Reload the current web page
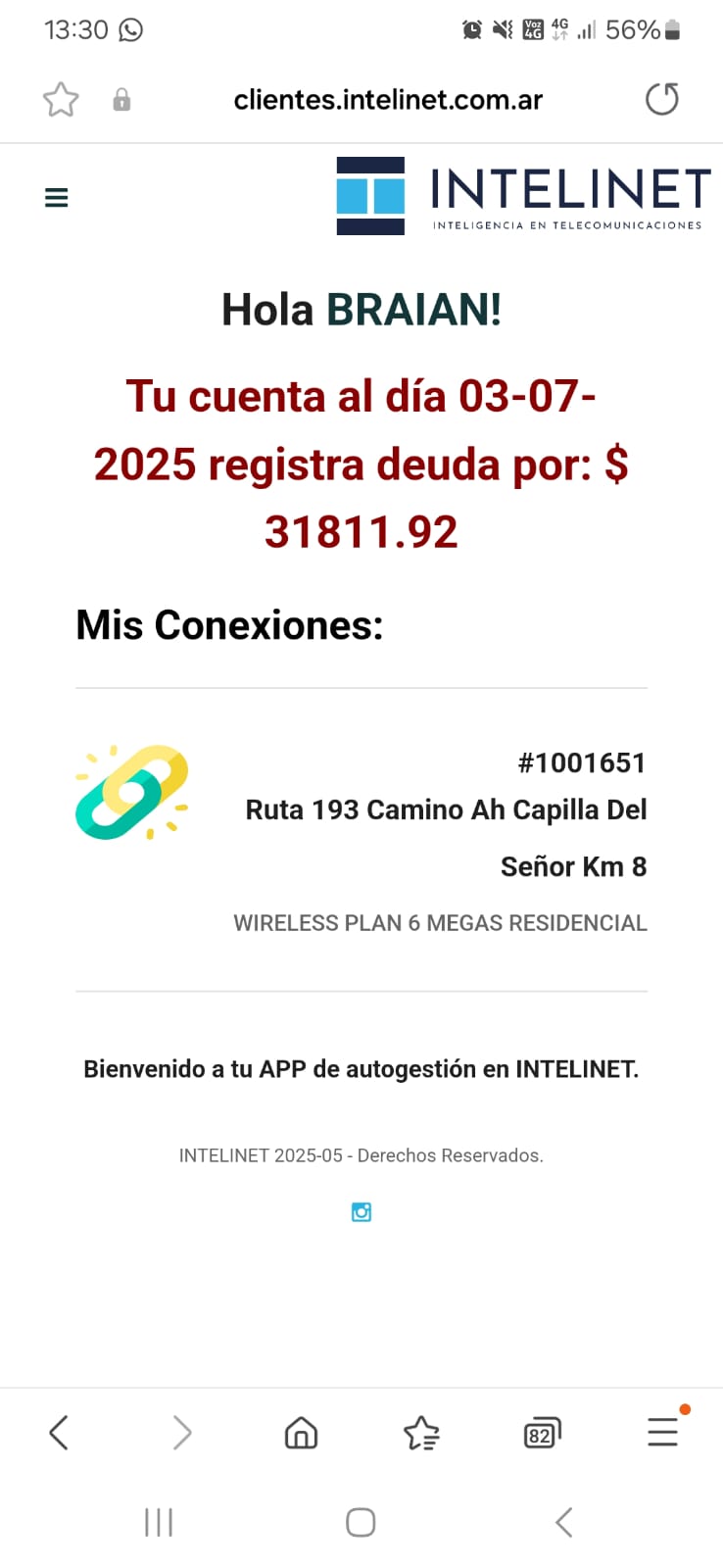The image size is (723, 1568). point(662,99)
